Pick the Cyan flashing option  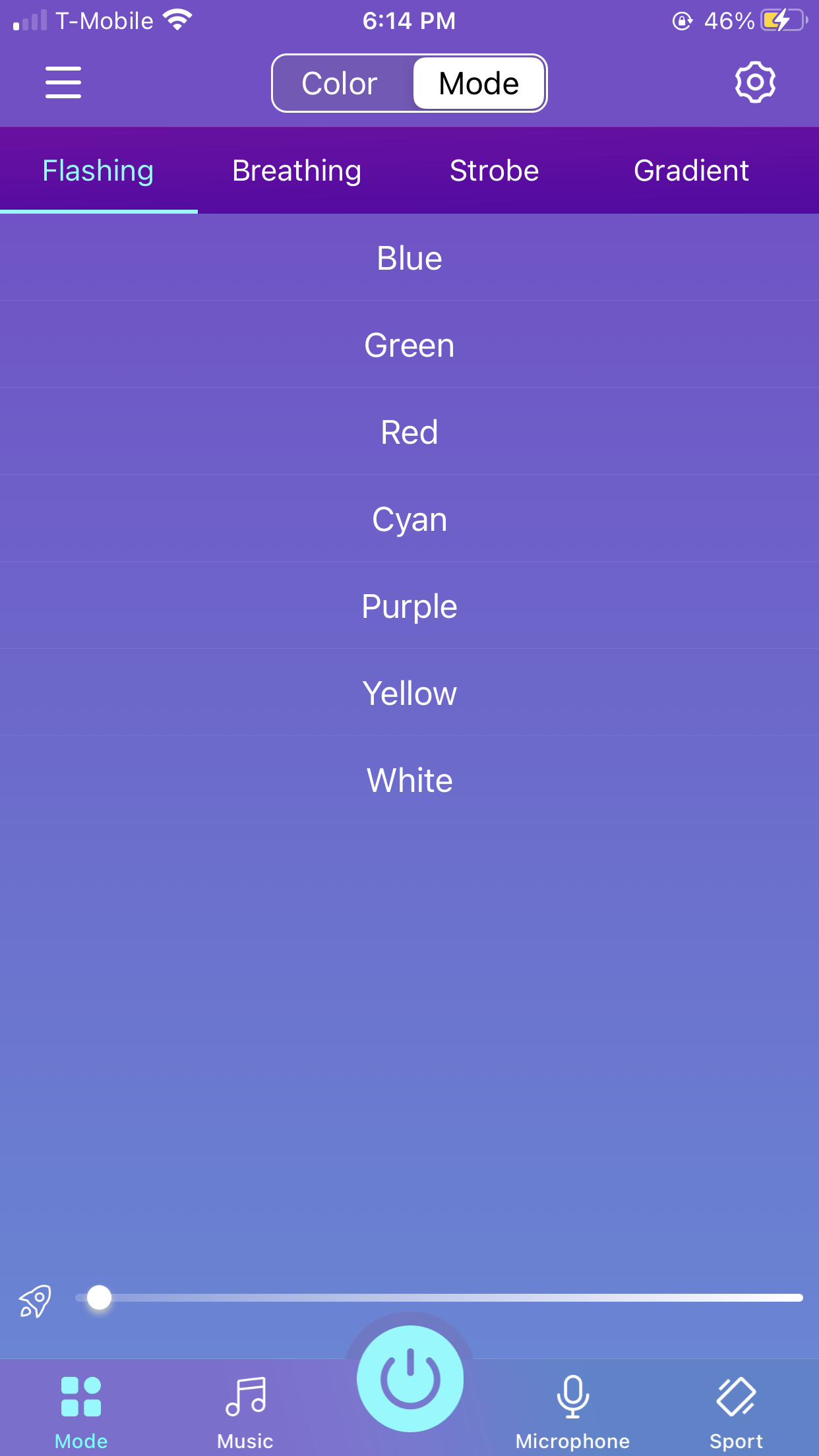[x=409, y=519]
